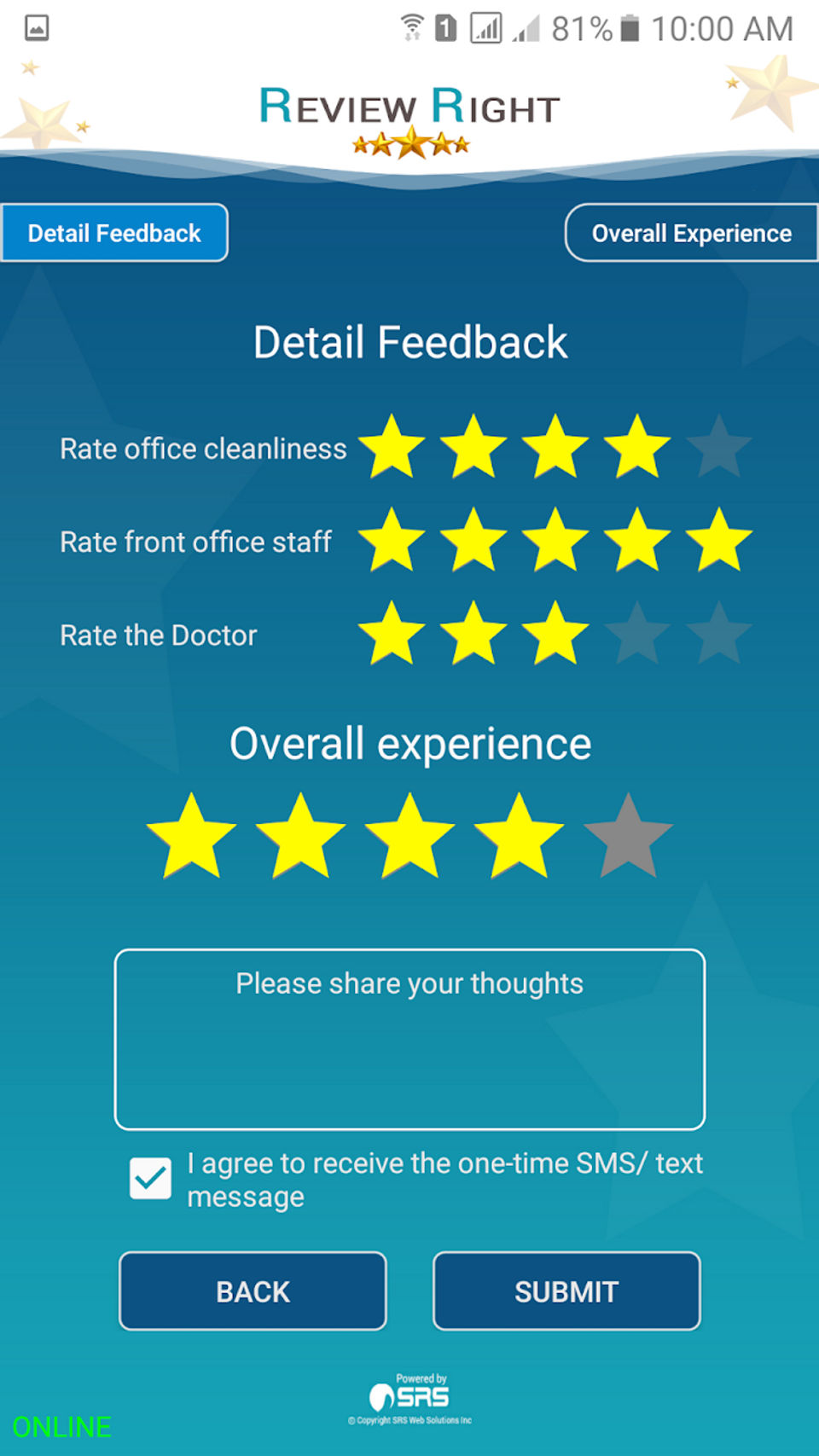The width and height of the screenshot is (819, 1456).
Task: Switch to the Overall Experience tab
Action: [691, 233]
